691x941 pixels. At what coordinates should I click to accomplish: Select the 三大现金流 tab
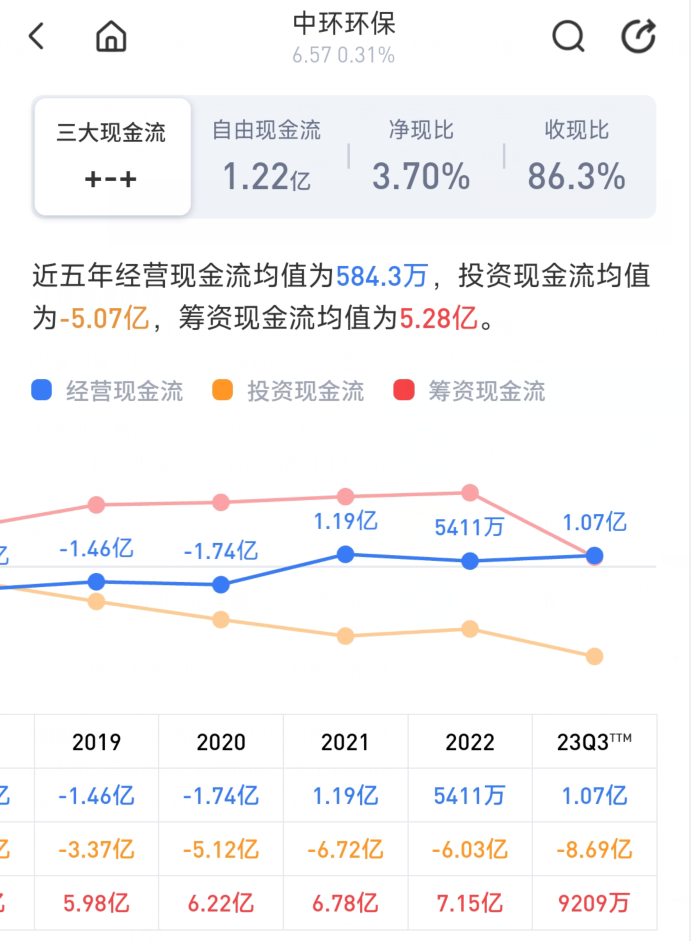click(112, 157)
